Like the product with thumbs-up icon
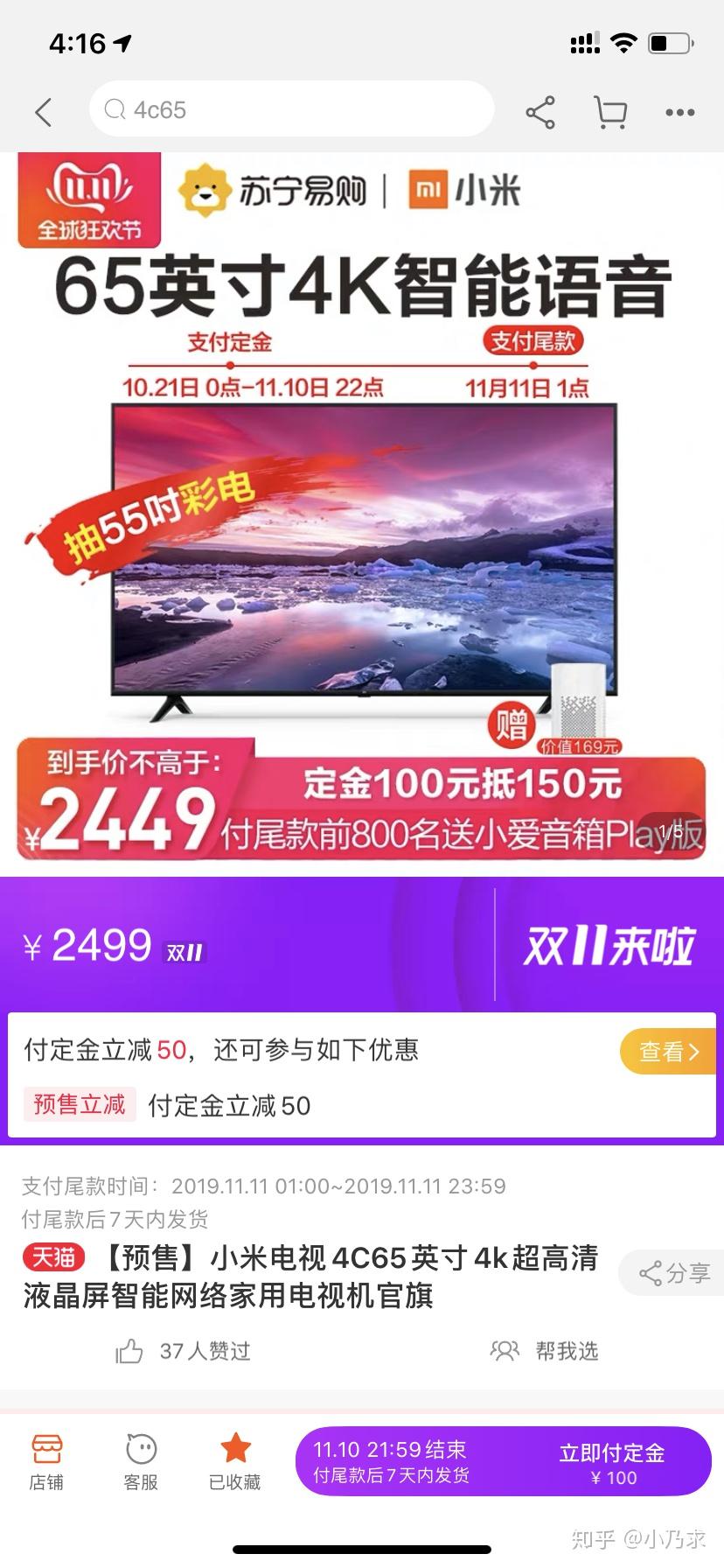 [x=129, y=1351]
